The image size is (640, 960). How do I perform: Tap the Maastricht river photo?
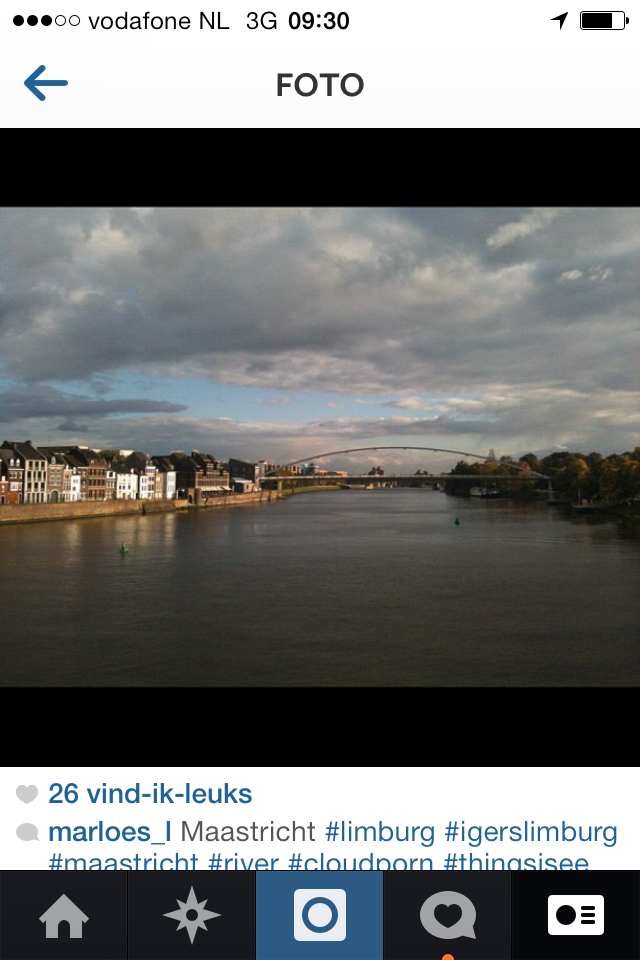click(320, 447)
